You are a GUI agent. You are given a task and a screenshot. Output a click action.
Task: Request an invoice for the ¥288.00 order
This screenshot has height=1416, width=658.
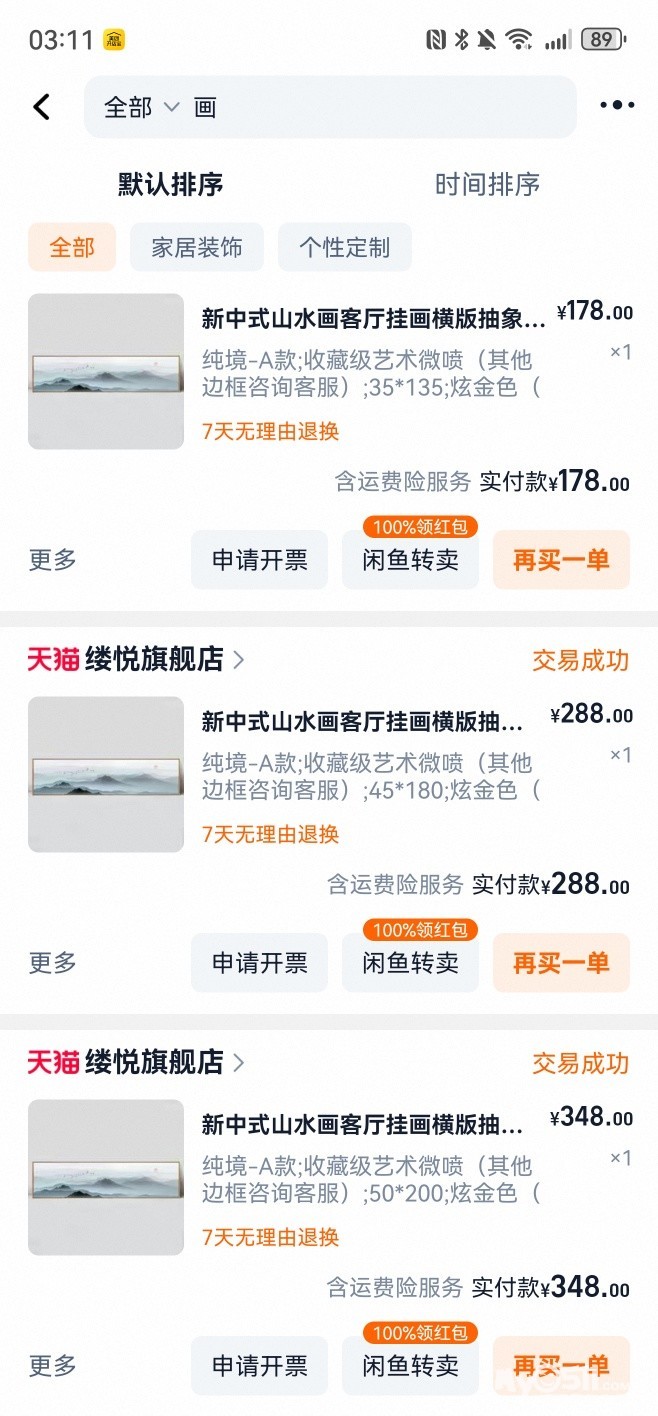(x=260, y=962)
